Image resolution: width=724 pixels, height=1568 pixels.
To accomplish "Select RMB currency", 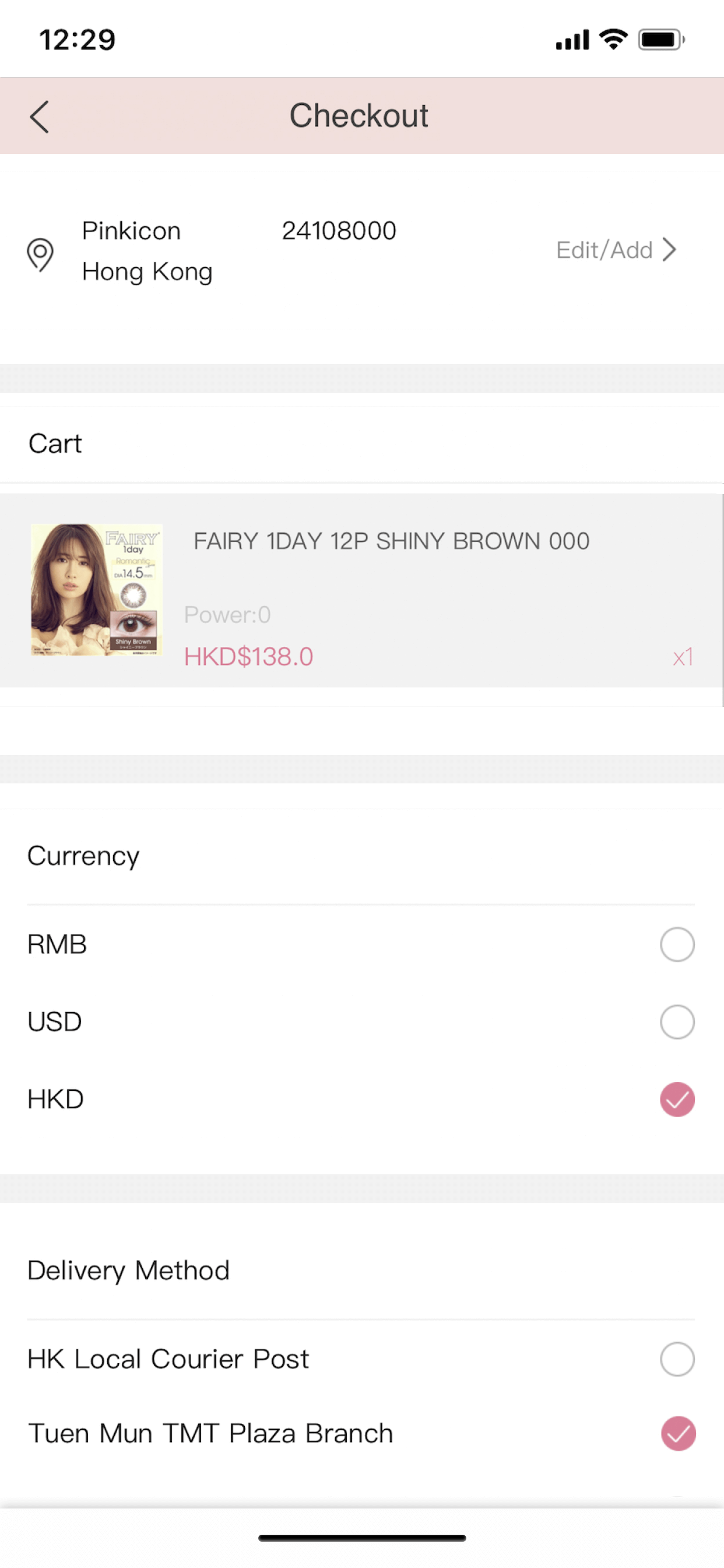I will click(x=361, y=944).
